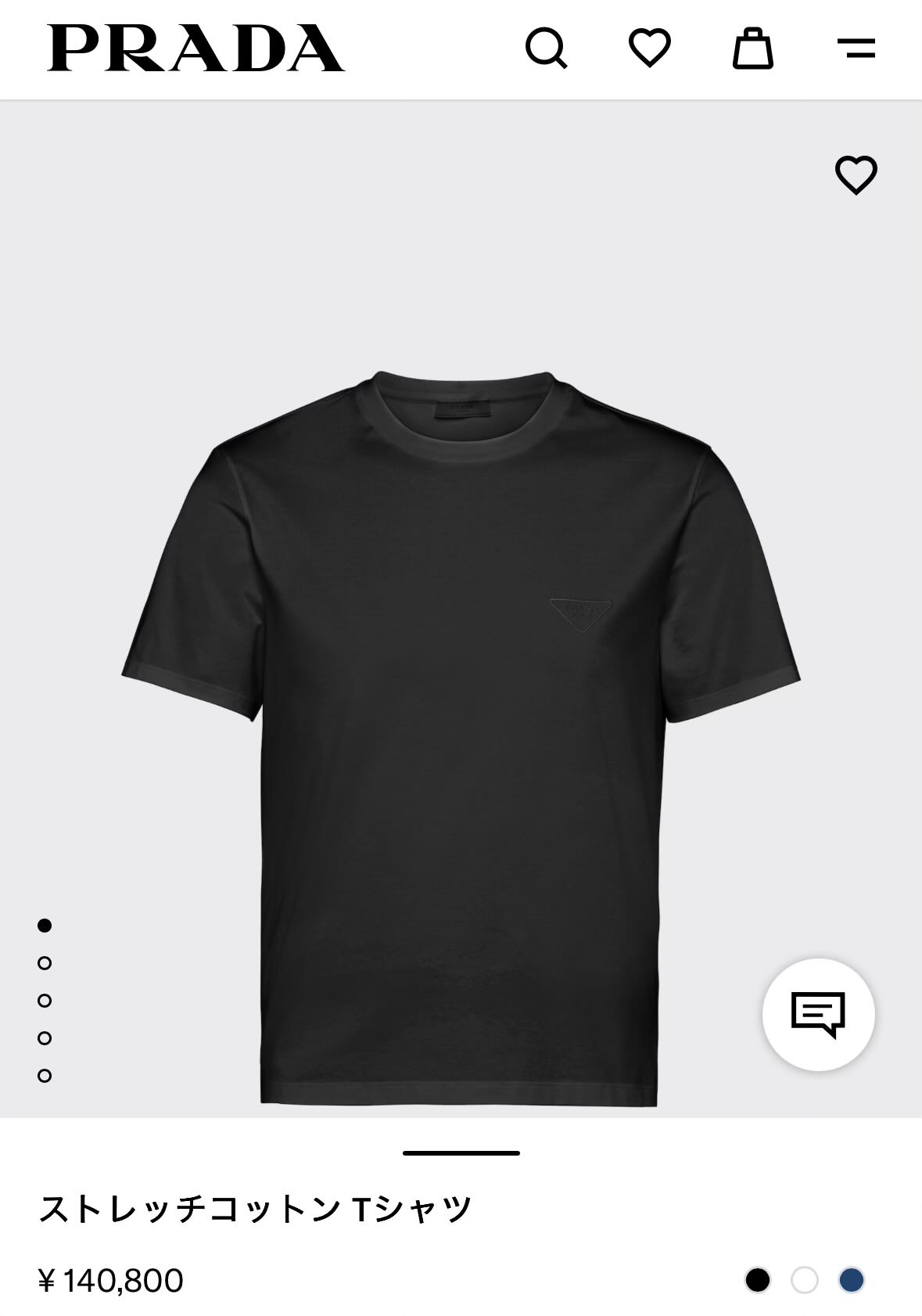Screen dimensions: 922x1316
Task: Jump to the fifth product image dot
Action: coord(45,1076)
